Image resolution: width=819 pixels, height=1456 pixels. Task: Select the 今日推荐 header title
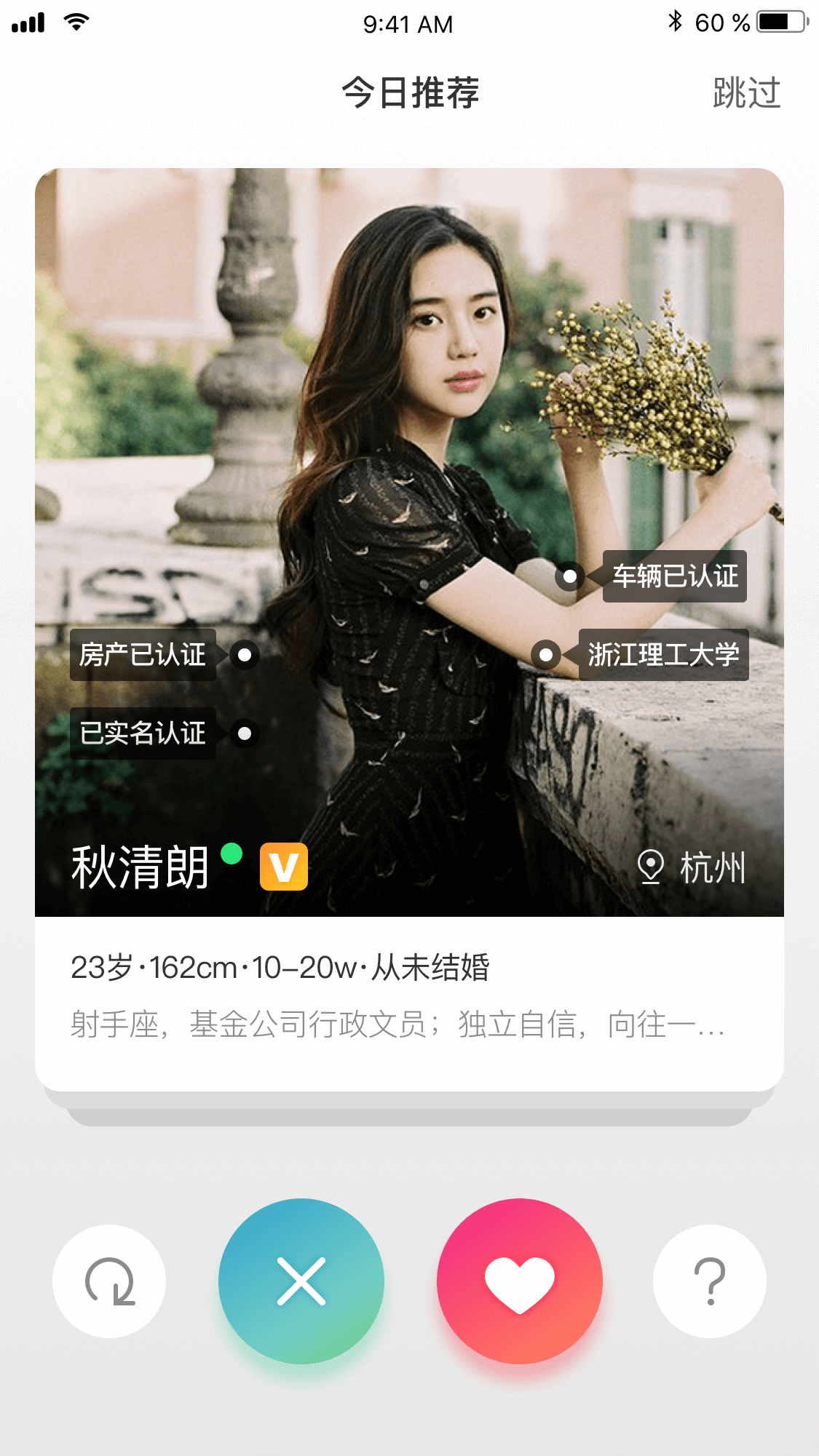pos(409,92)
